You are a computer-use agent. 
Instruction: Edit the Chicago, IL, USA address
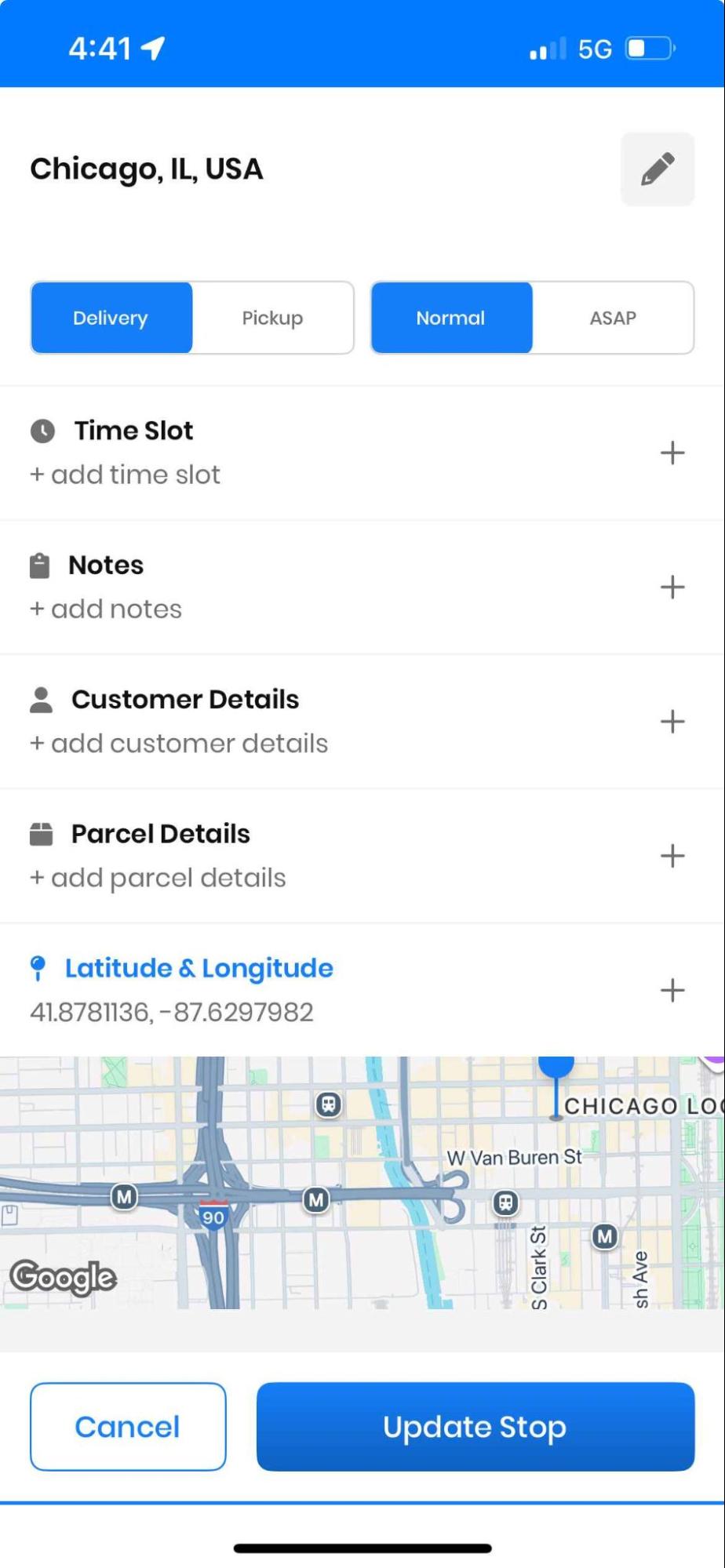click(x=657, y=169)
